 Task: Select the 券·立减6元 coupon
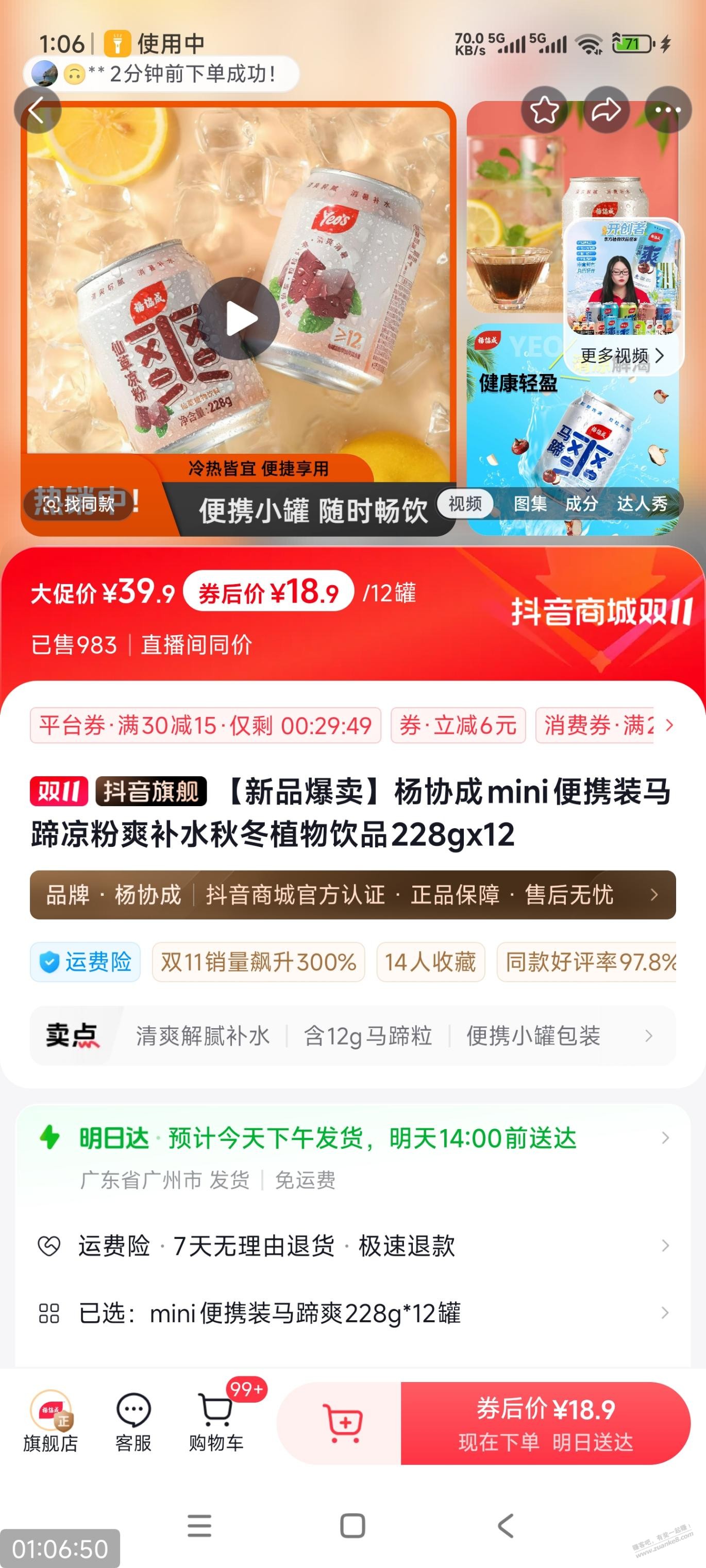458,726
